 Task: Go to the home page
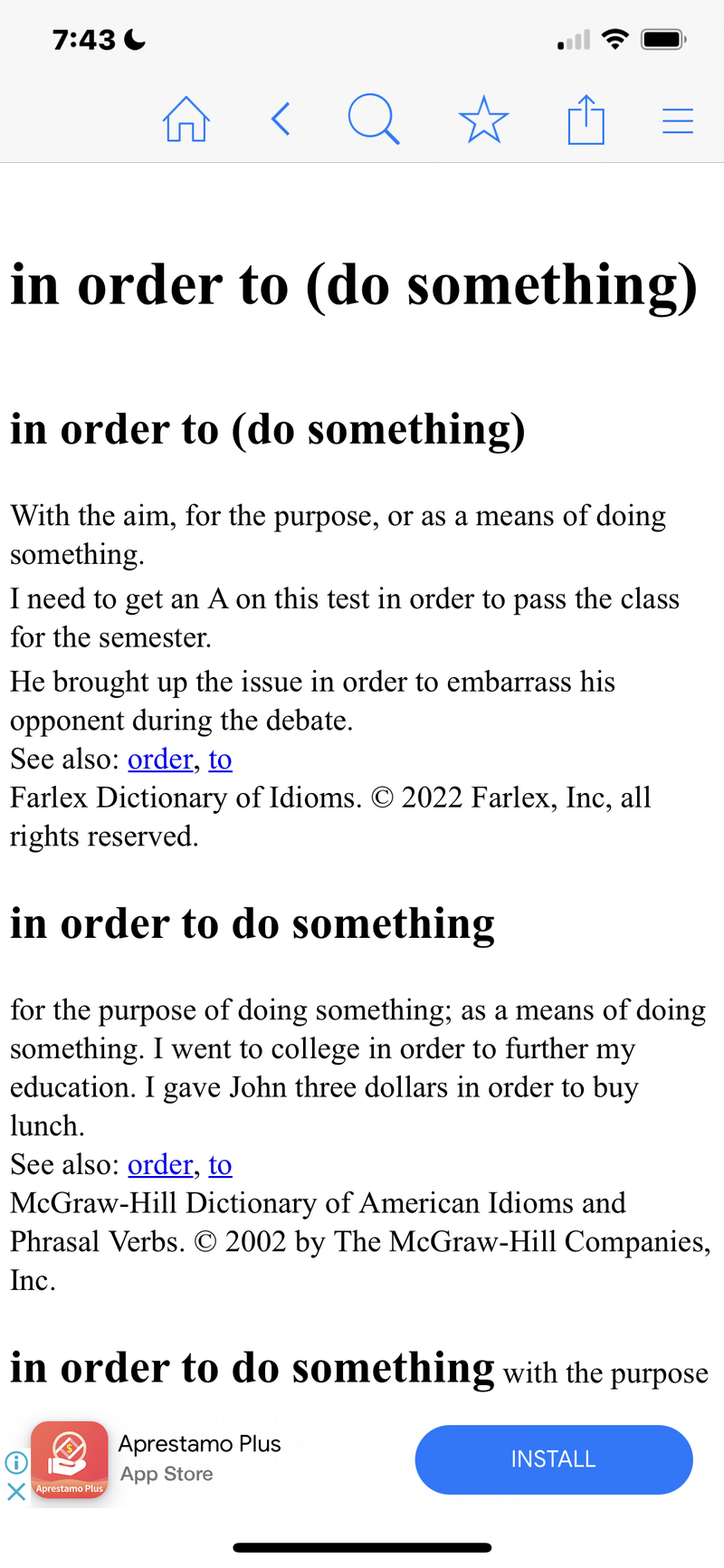point(186,120)
